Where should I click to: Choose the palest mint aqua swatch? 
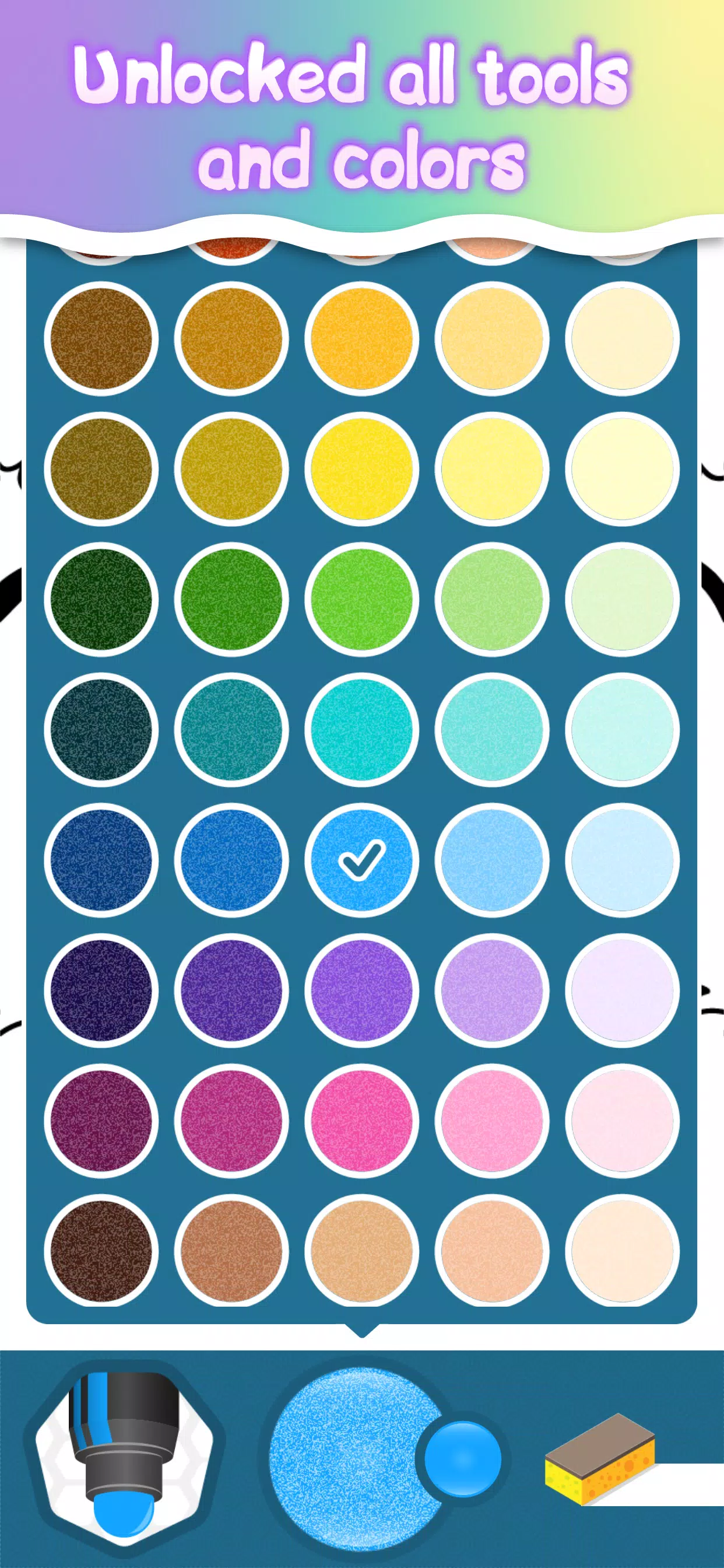[x=622, y=729]
